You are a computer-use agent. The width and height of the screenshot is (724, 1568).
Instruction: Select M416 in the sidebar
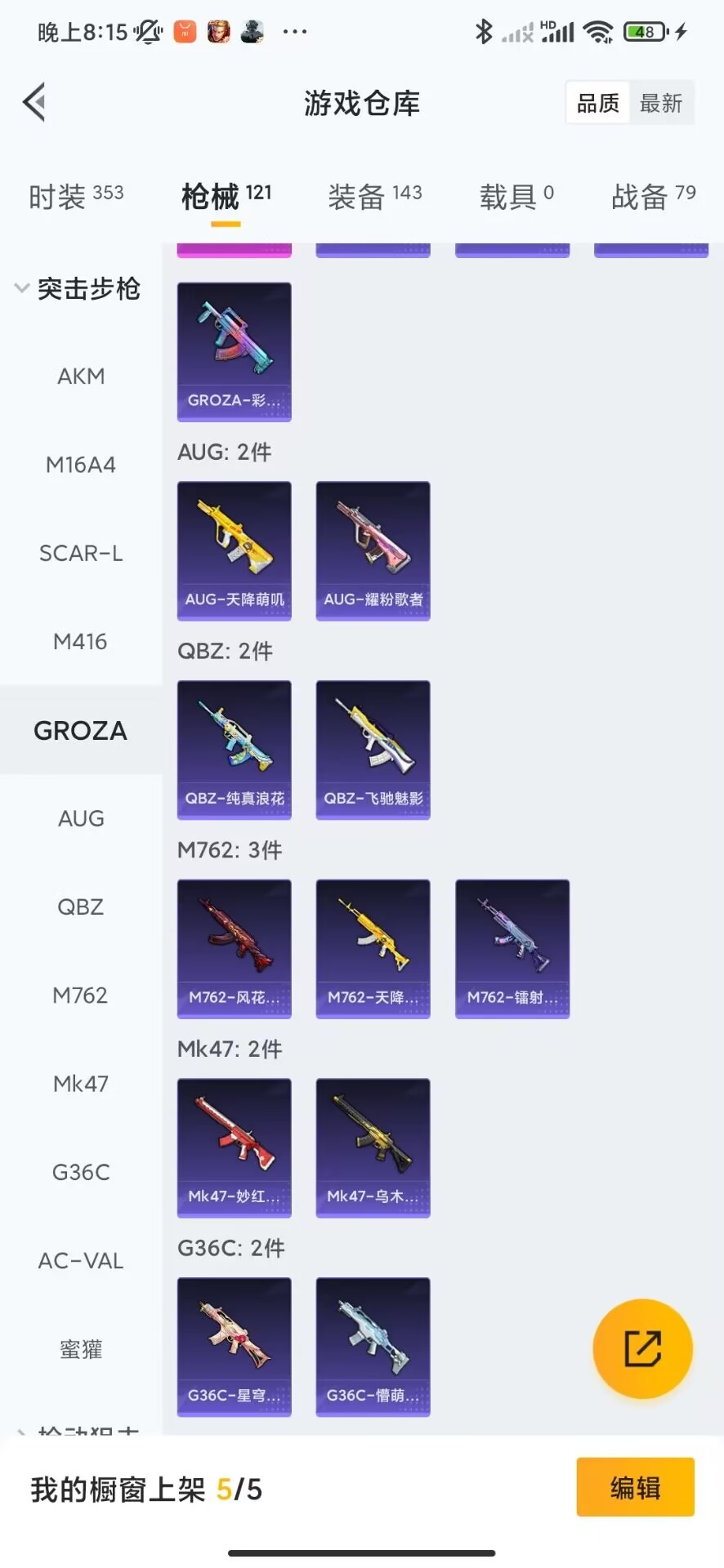pos(81,642)
